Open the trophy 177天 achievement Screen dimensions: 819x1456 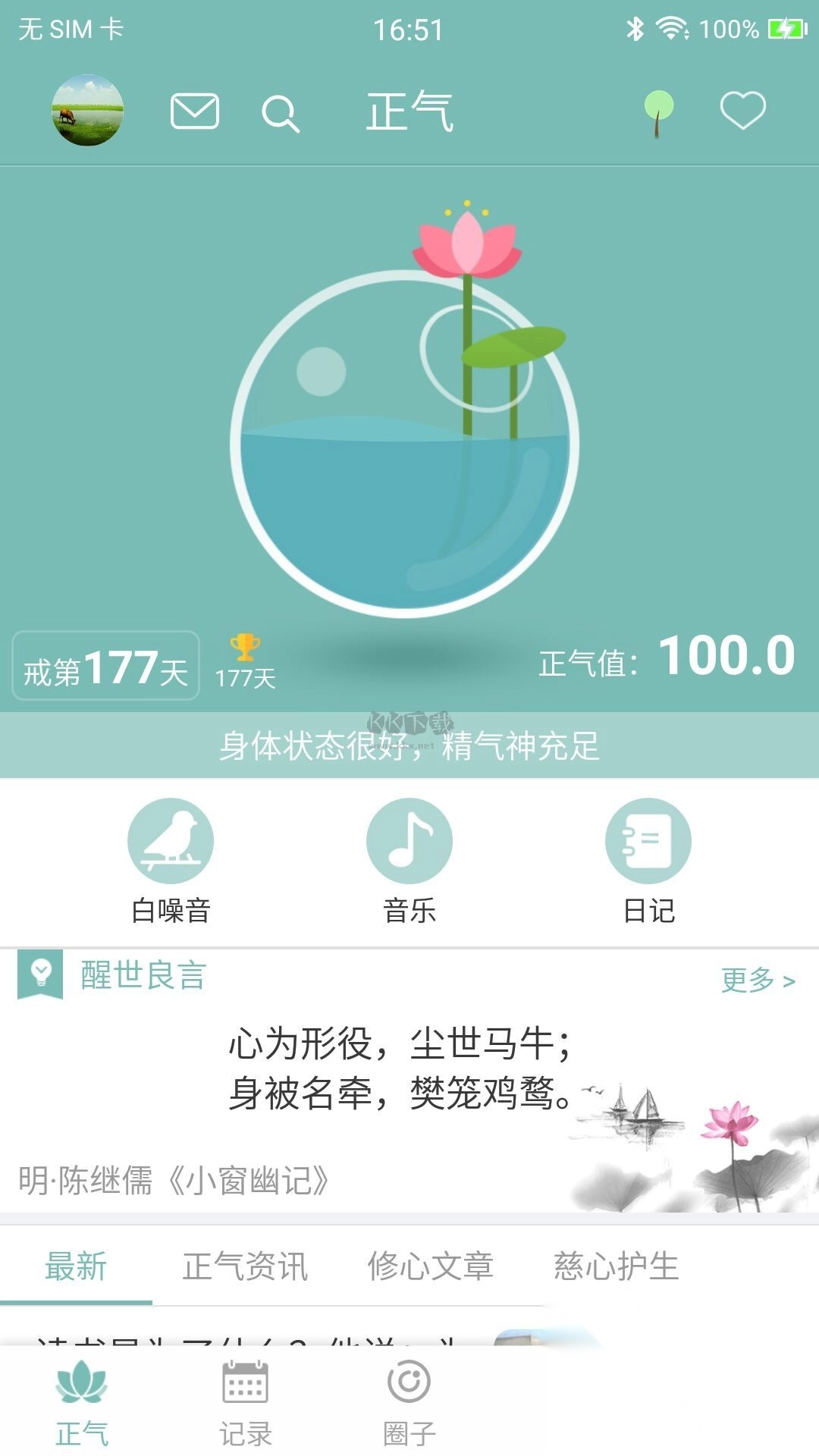pyautogui.click(x=245, y=662)
